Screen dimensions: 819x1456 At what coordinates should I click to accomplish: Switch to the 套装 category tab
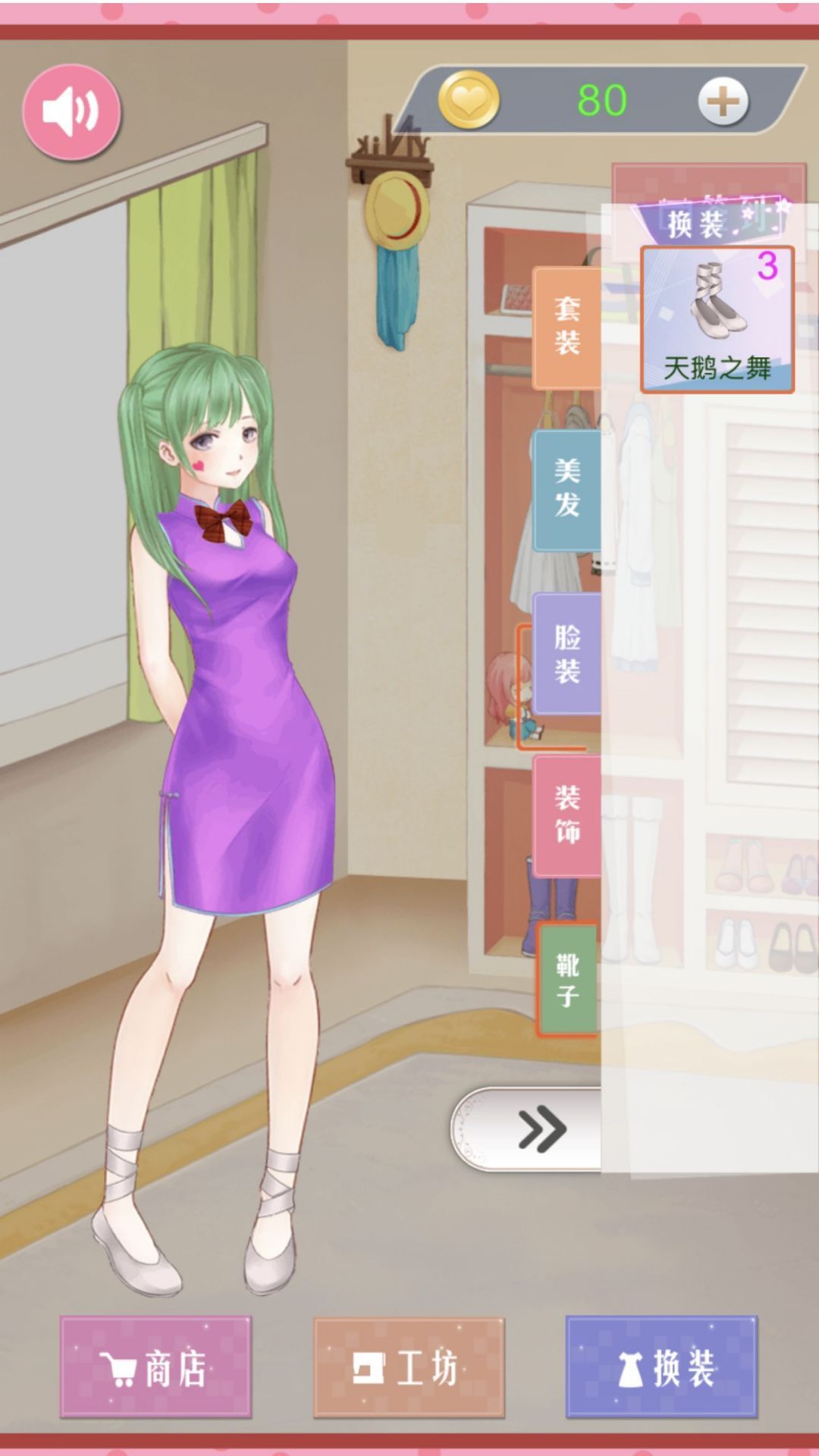click(x=567, y=328)
